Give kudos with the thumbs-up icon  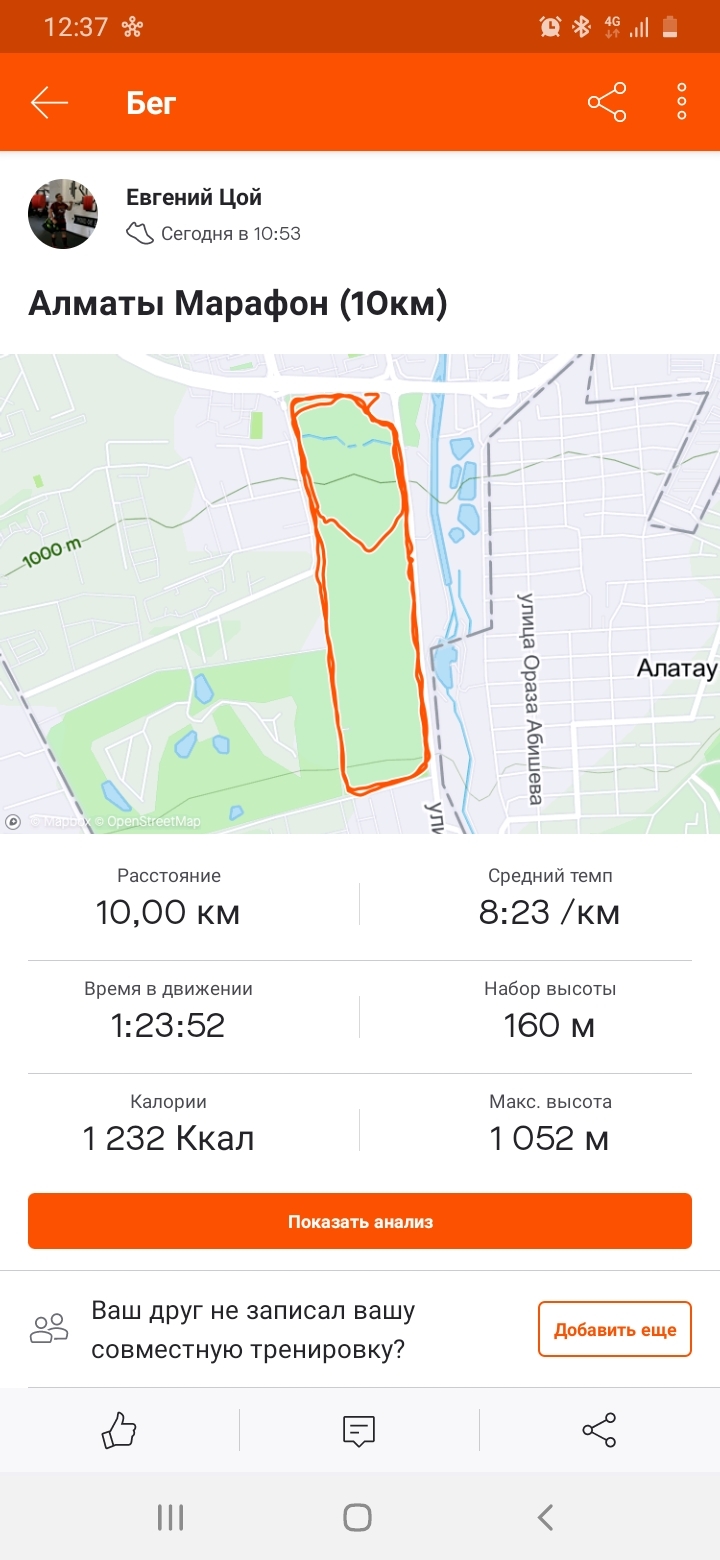(119, 1430)
